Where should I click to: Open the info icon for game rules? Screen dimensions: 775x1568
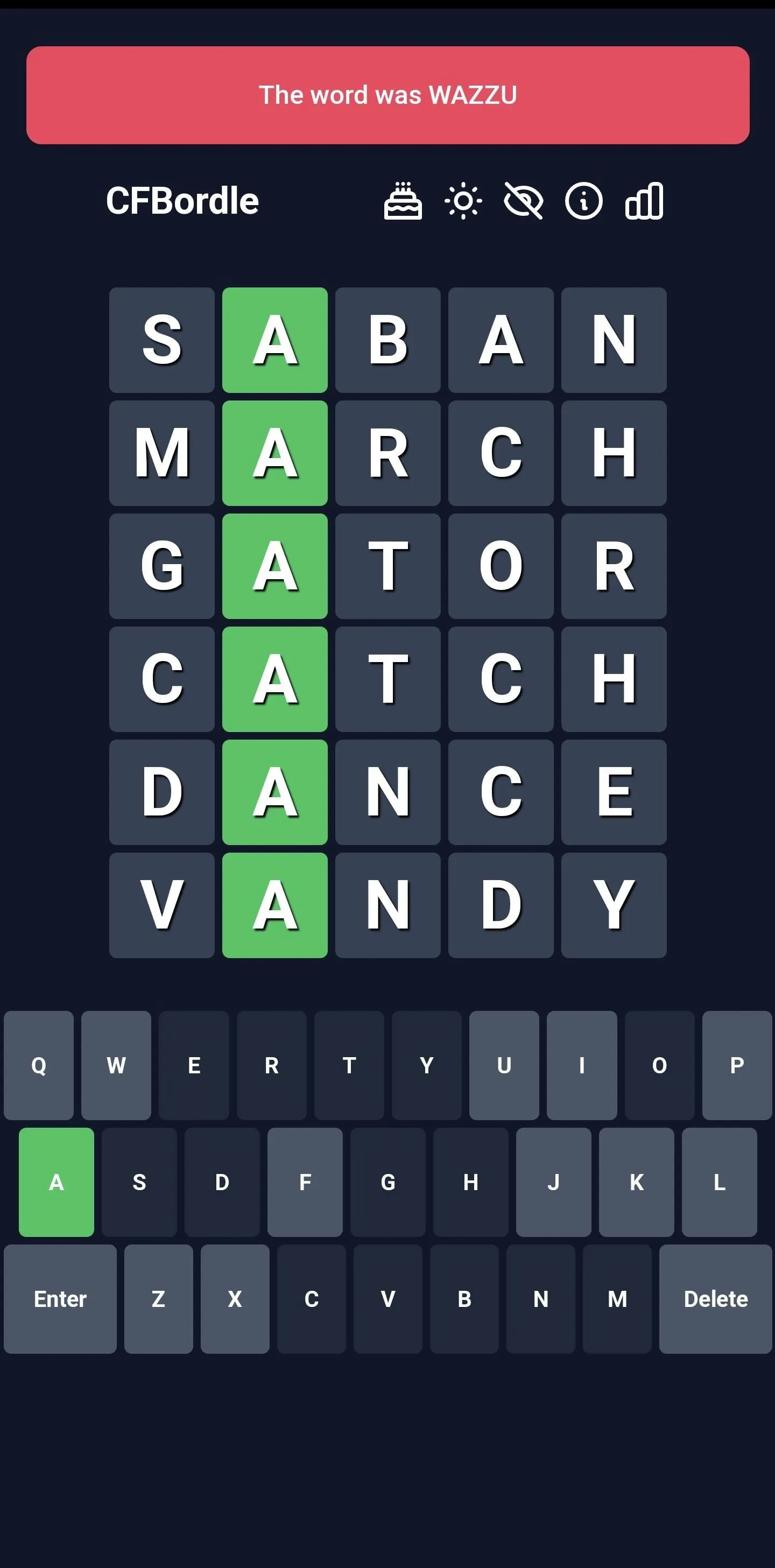click(583, 201)
